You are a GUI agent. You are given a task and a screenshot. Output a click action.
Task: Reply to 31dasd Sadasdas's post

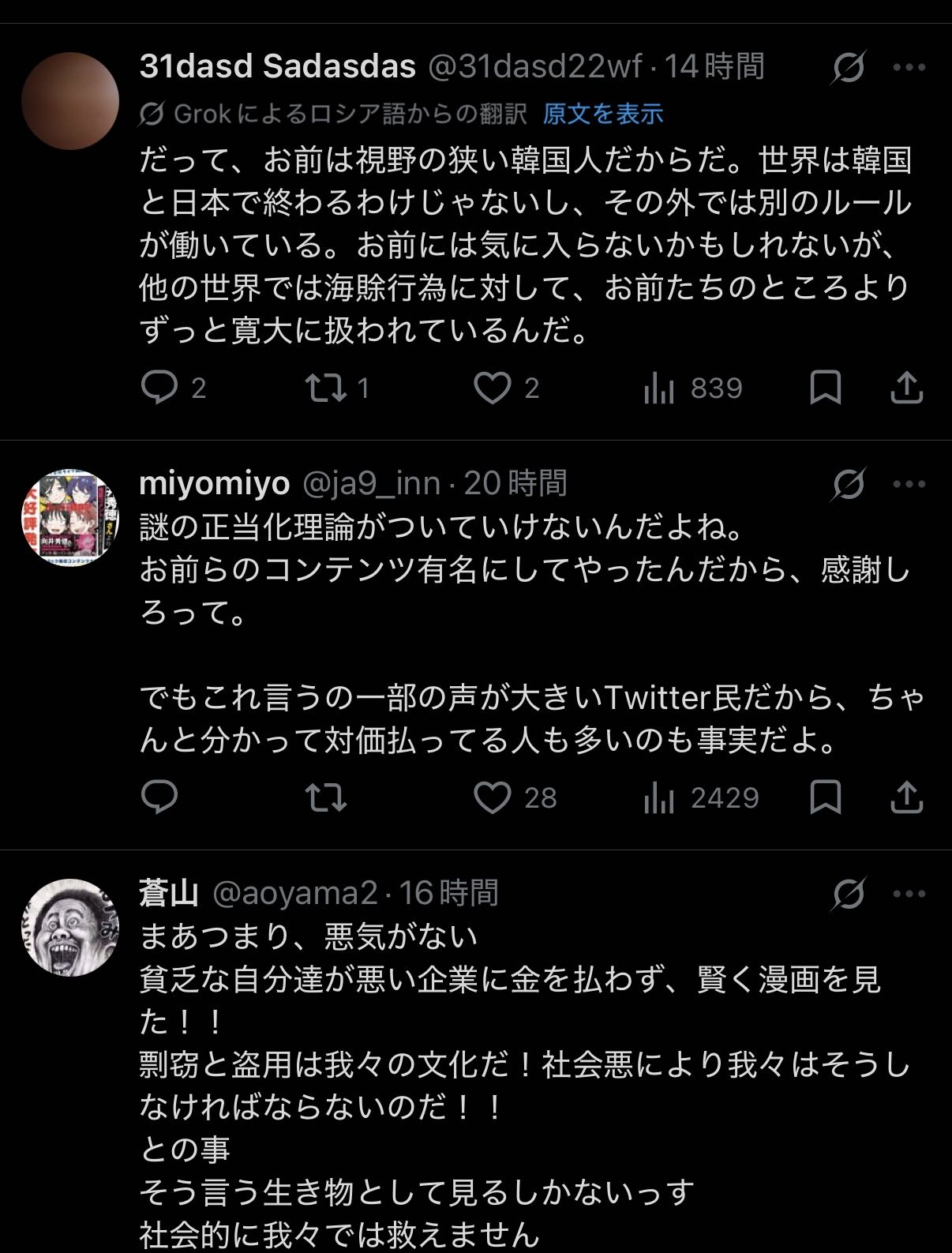159,388
